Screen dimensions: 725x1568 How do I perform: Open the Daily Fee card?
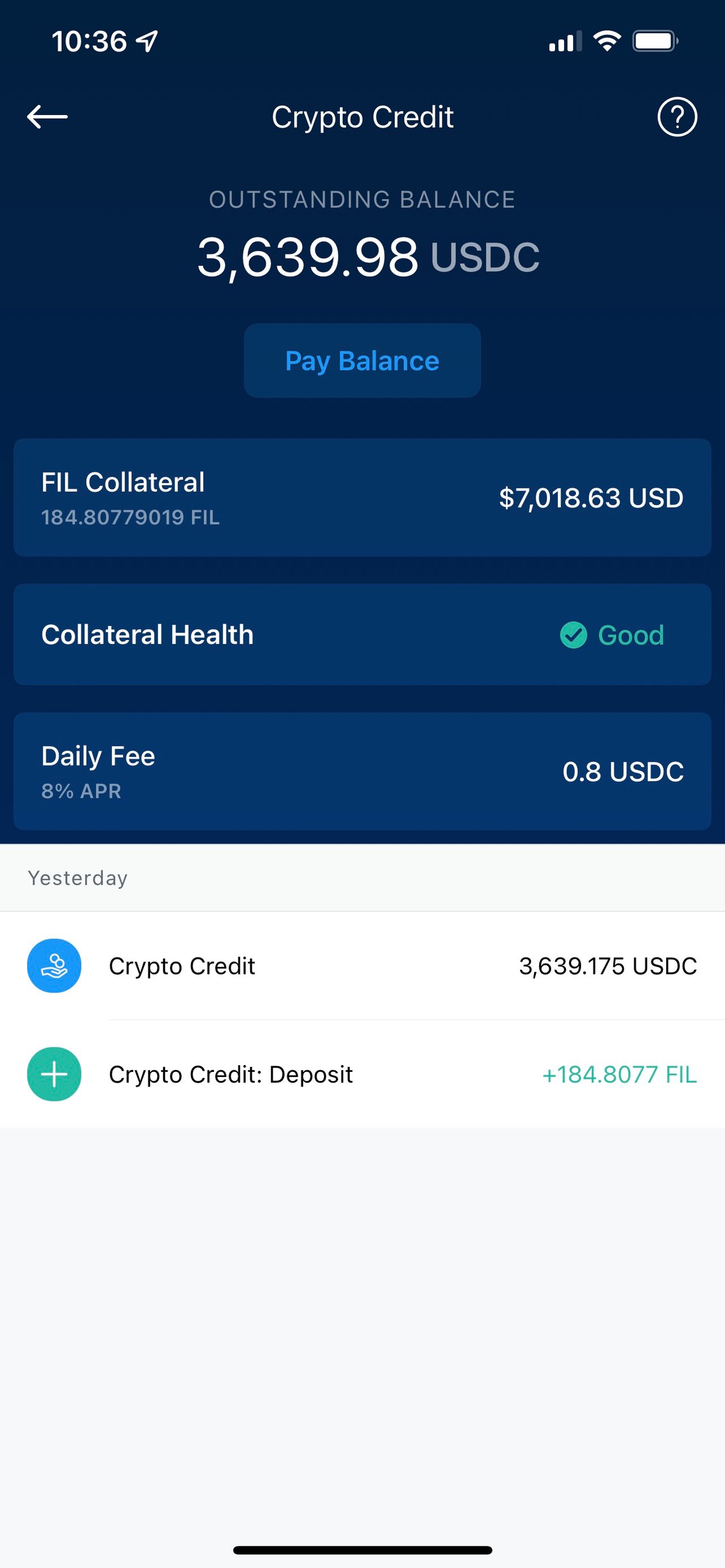(x=362, y=771)
